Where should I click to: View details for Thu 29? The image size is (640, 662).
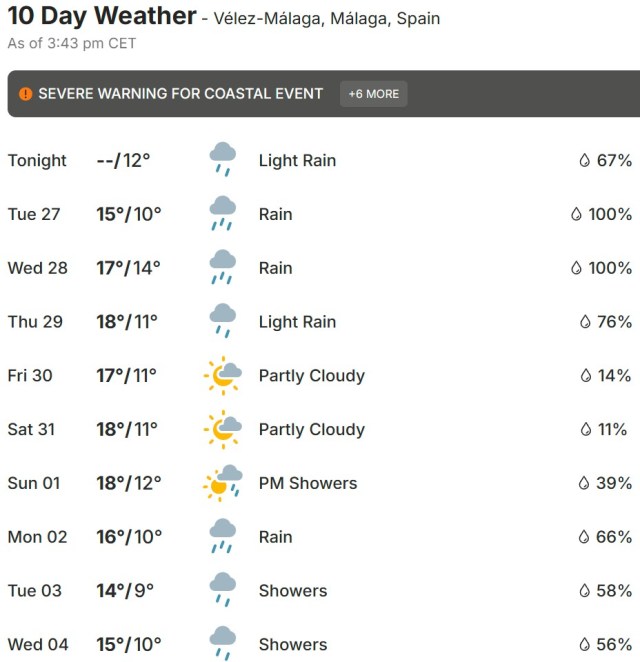coord(320,322)
